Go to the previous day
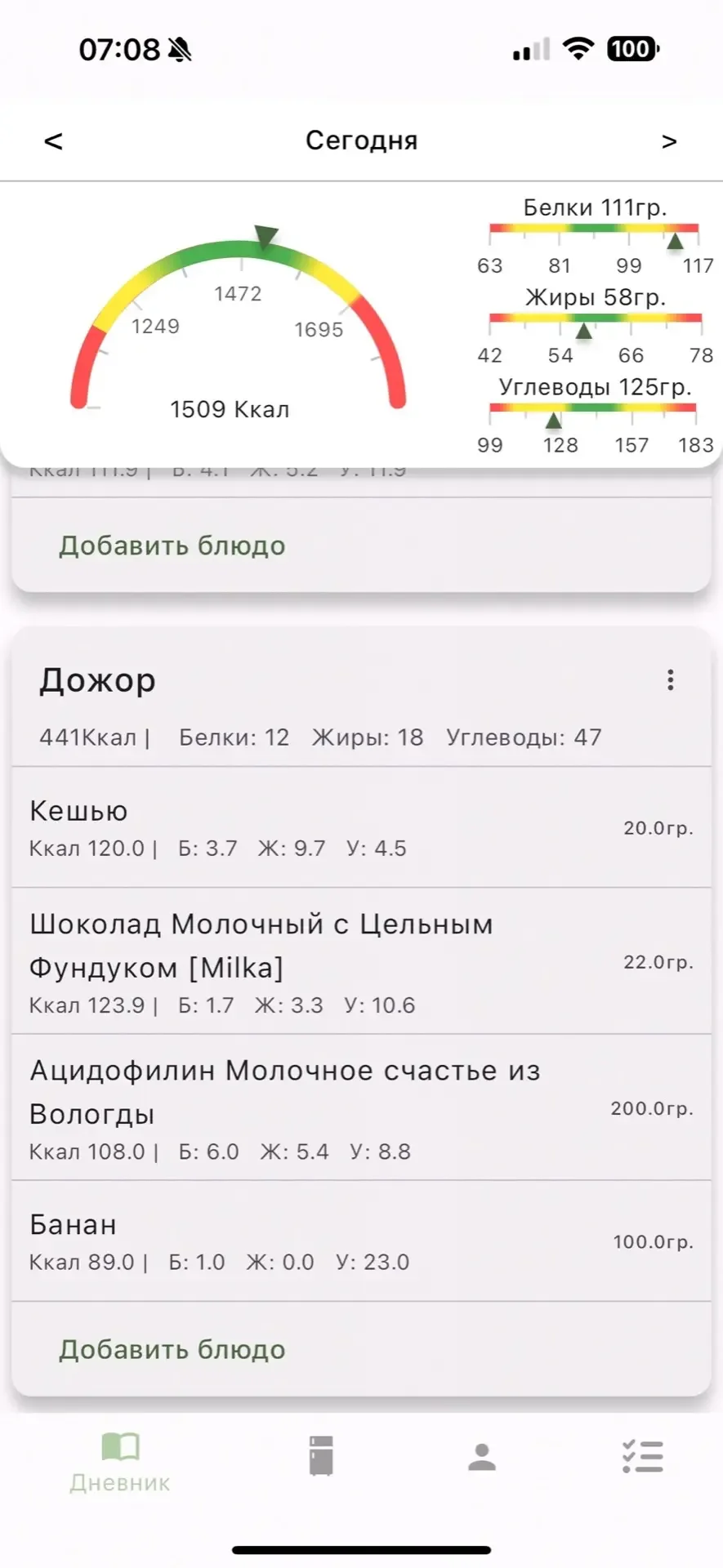This screenshot has height=1568, width=723. pos(53,141)
